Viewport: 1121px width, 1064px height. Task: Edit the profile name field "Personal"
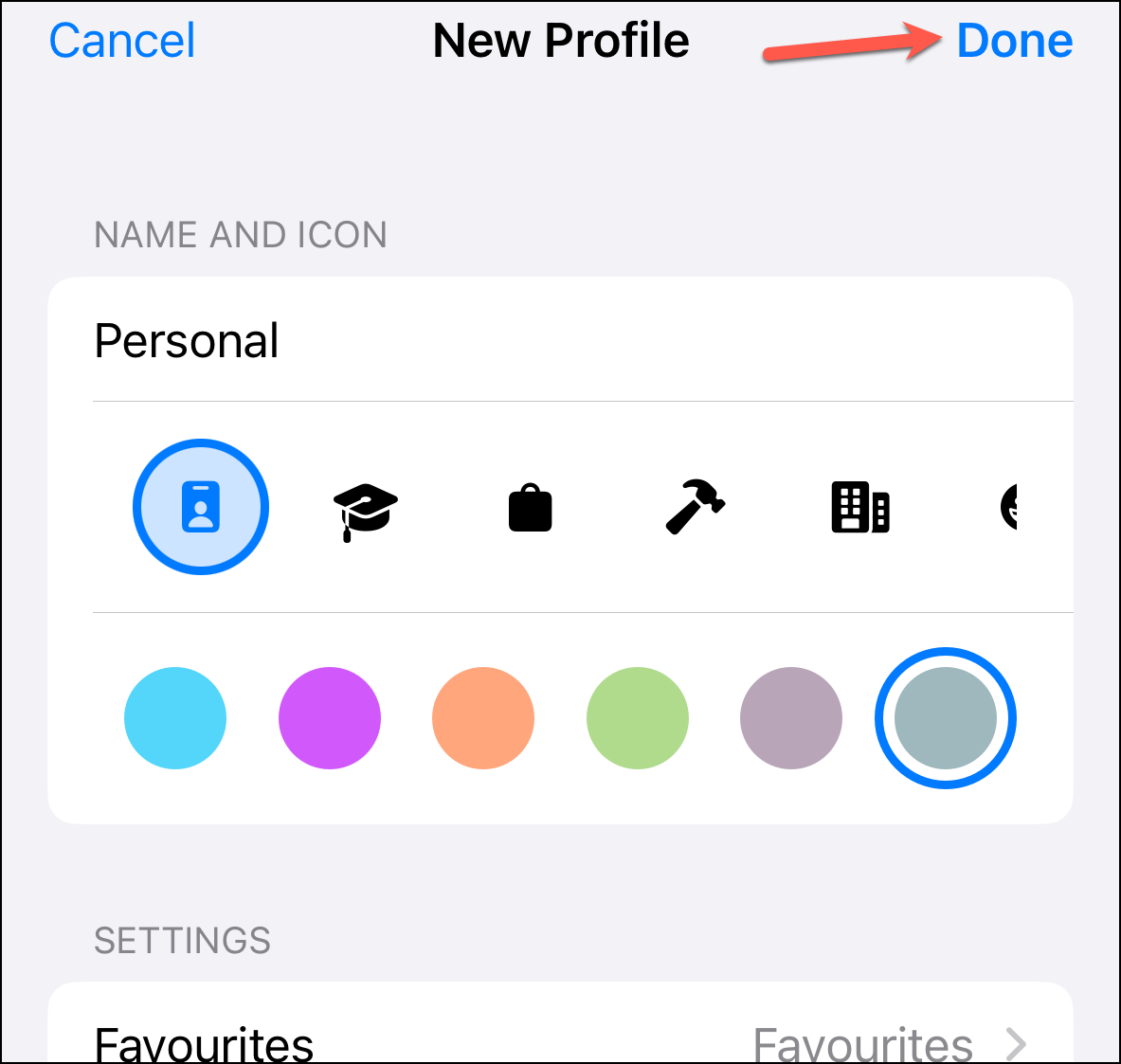559,340
